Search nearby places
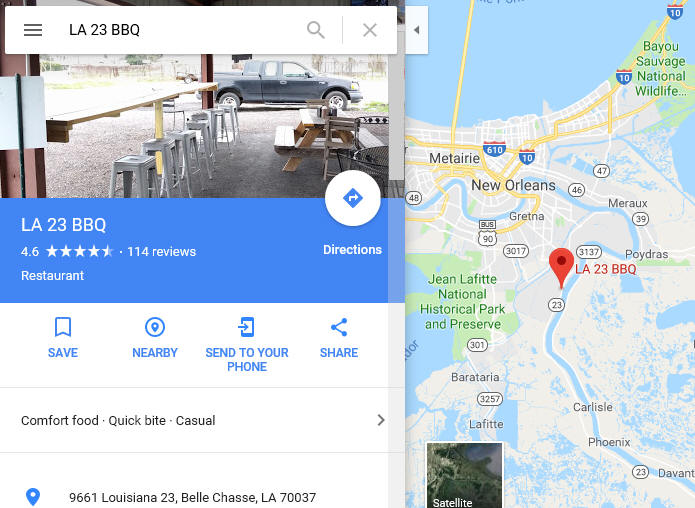 155,338
